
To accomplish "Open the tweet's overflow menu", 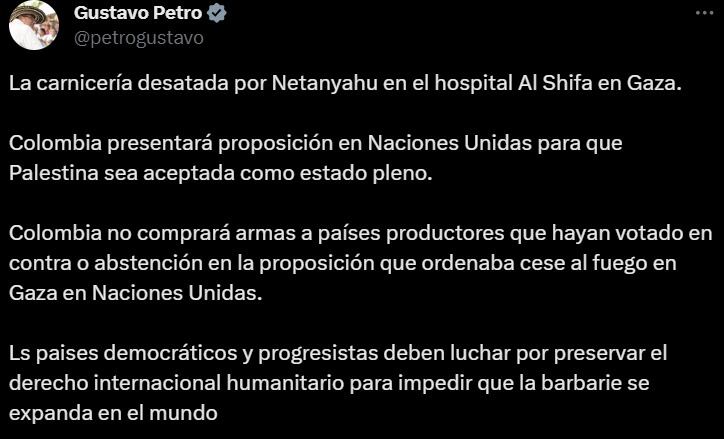I will tap(704, 13).
